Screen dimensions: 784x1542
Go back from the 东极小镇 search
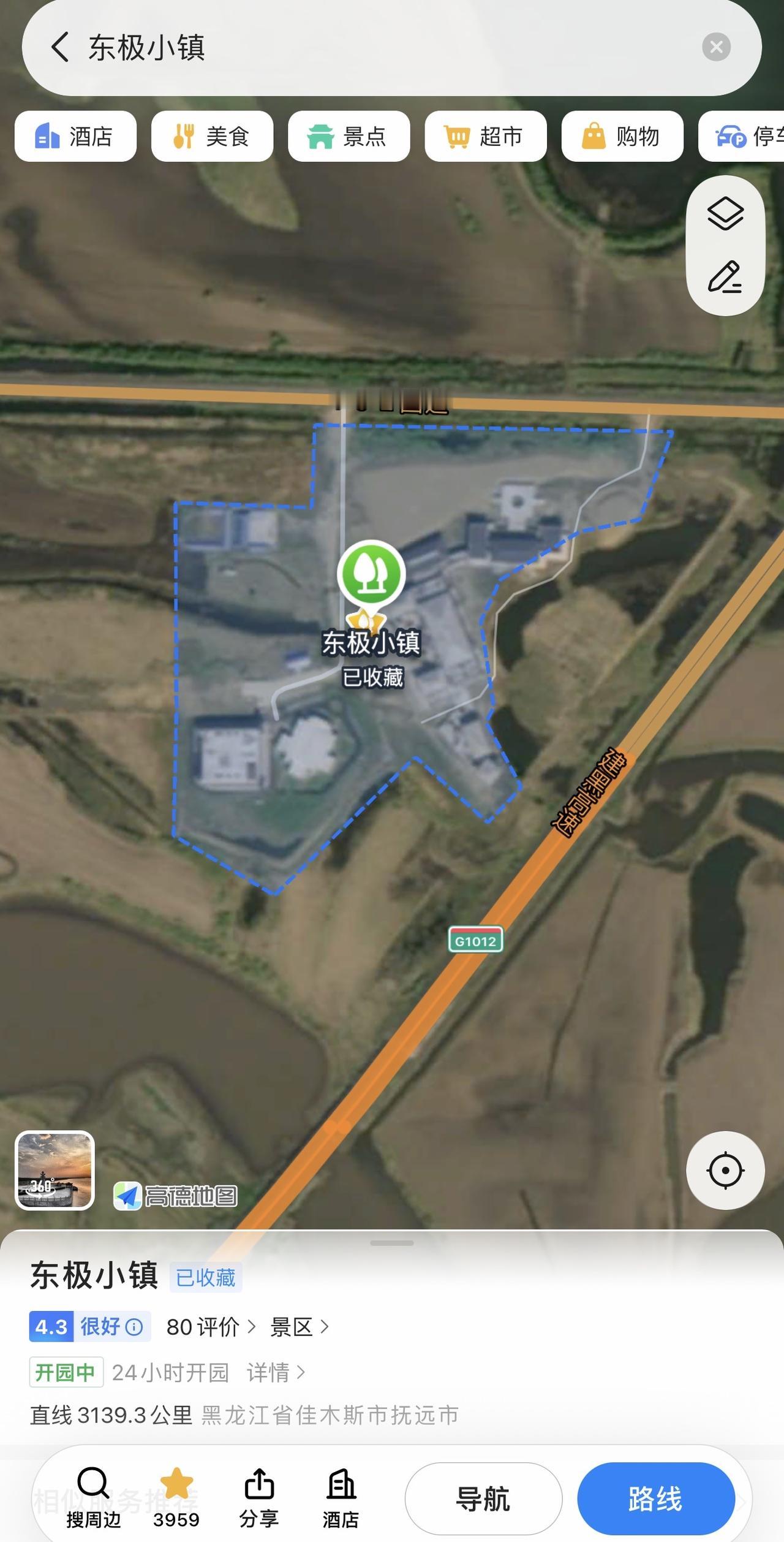(x=60, y=47)
